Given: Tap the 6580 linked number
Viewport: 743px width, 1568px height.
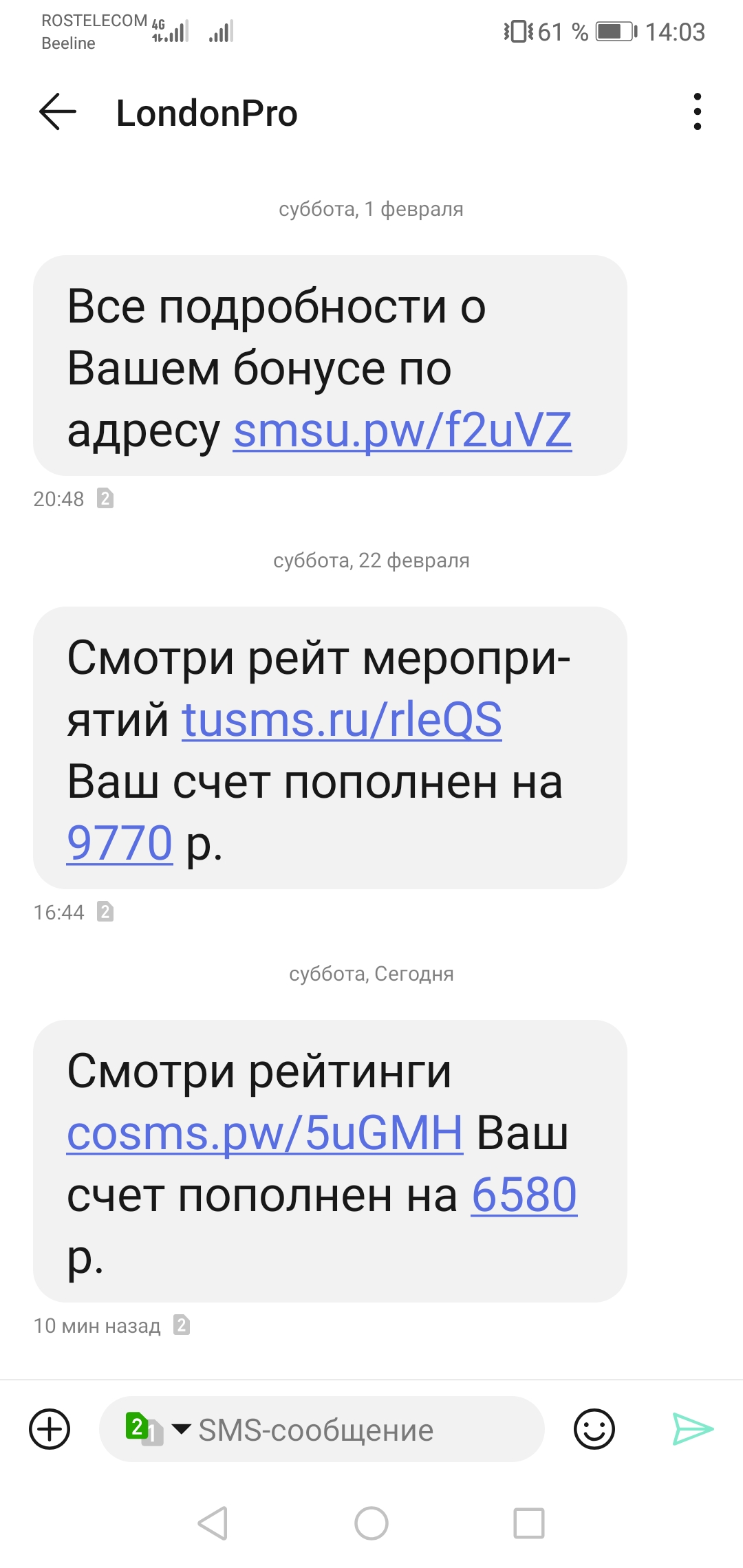Looking at the screenshot, I should pyautogui.click(x=524, y=1195).
